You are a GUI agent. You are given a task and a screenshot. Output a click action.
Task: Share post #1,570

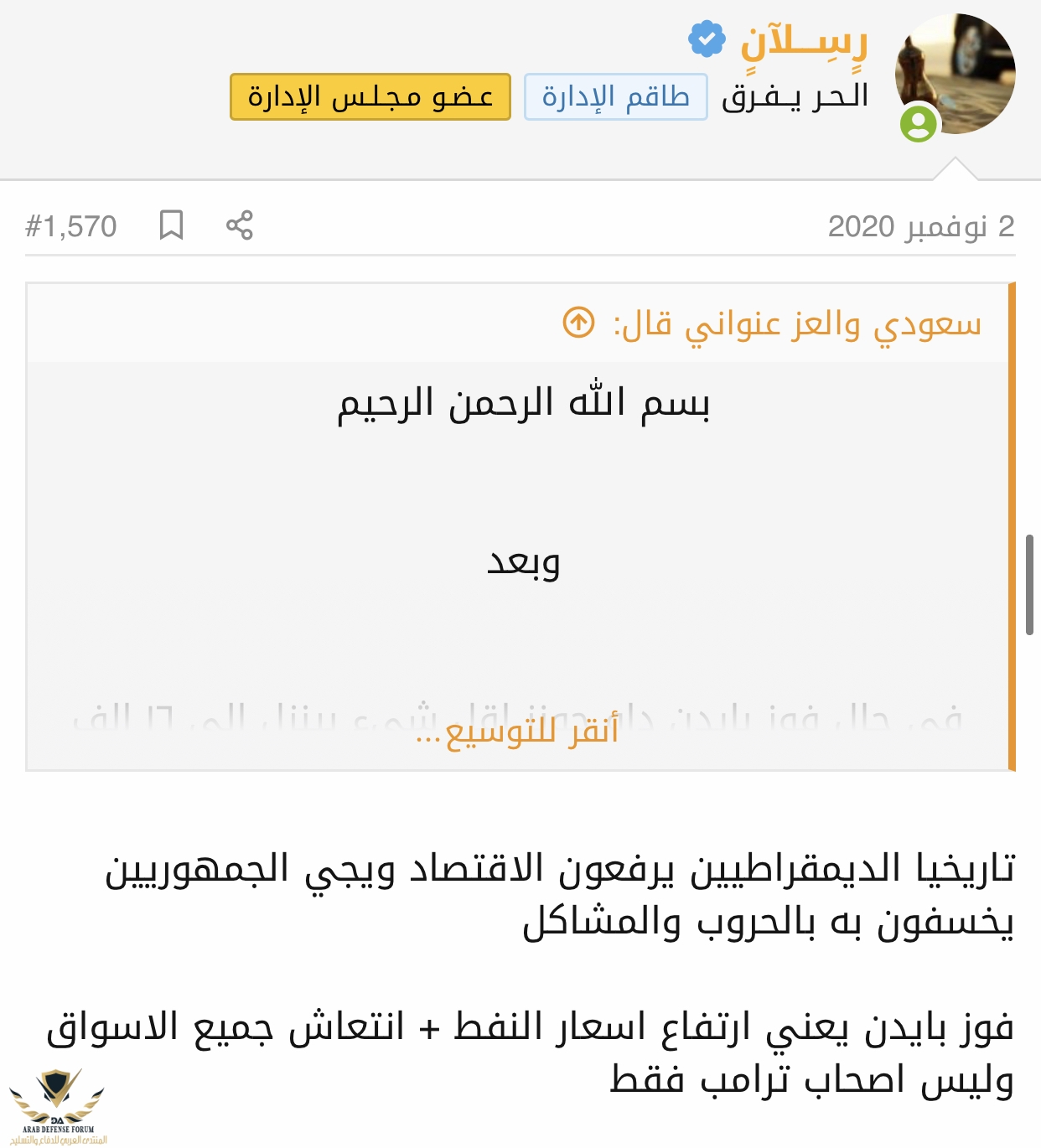point(240,225)
